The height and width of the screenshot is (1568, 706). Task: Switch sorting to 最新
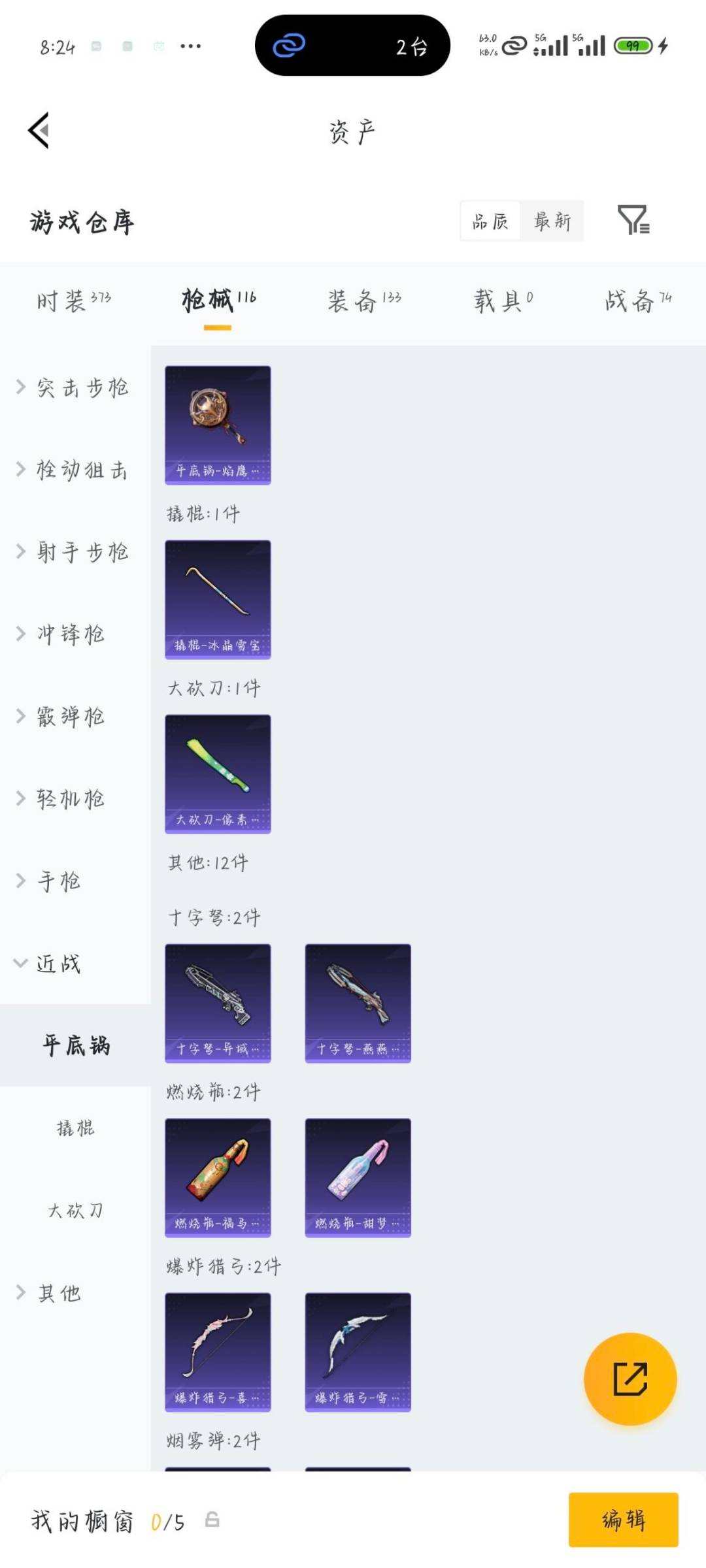tap(552, 221)
